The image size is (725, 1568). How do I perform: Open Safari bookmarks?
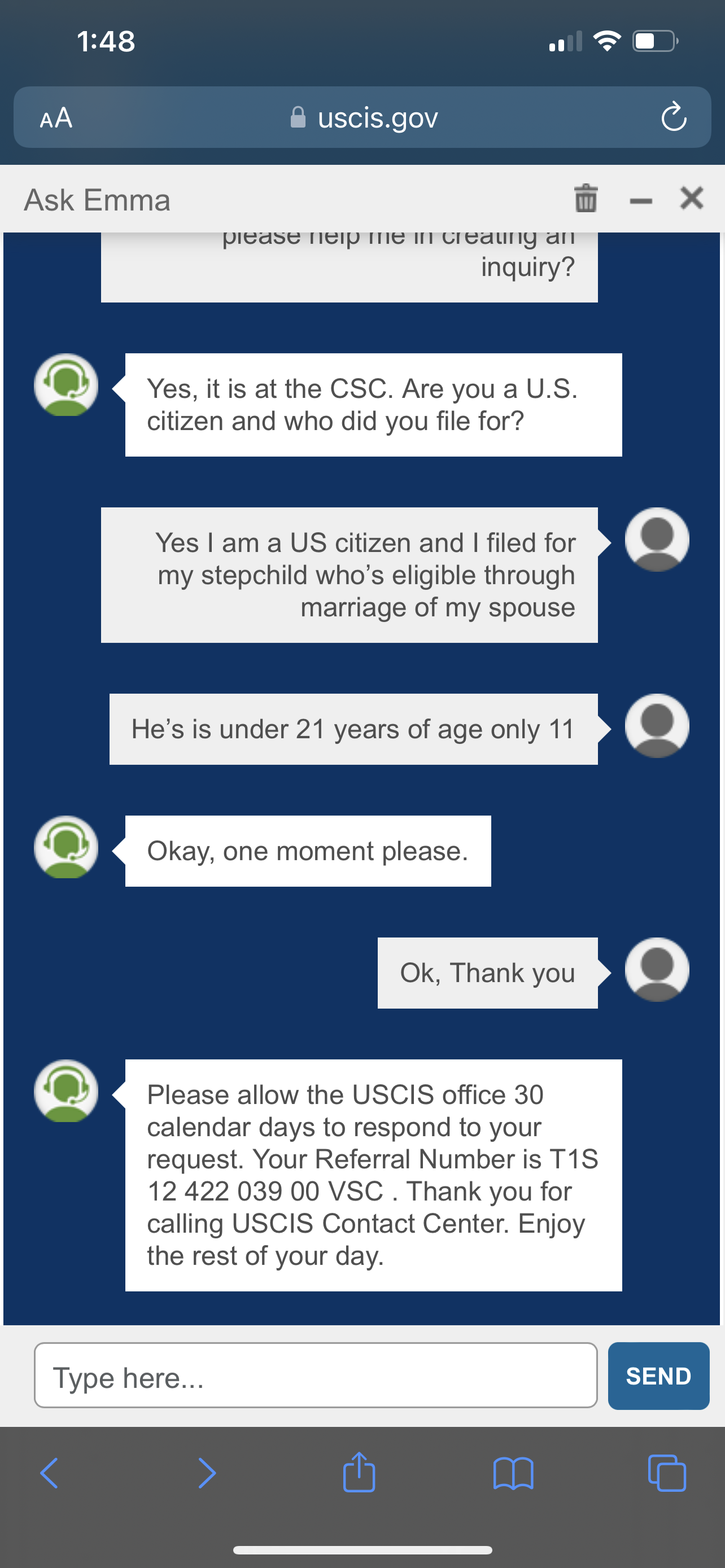point(513,1473)
